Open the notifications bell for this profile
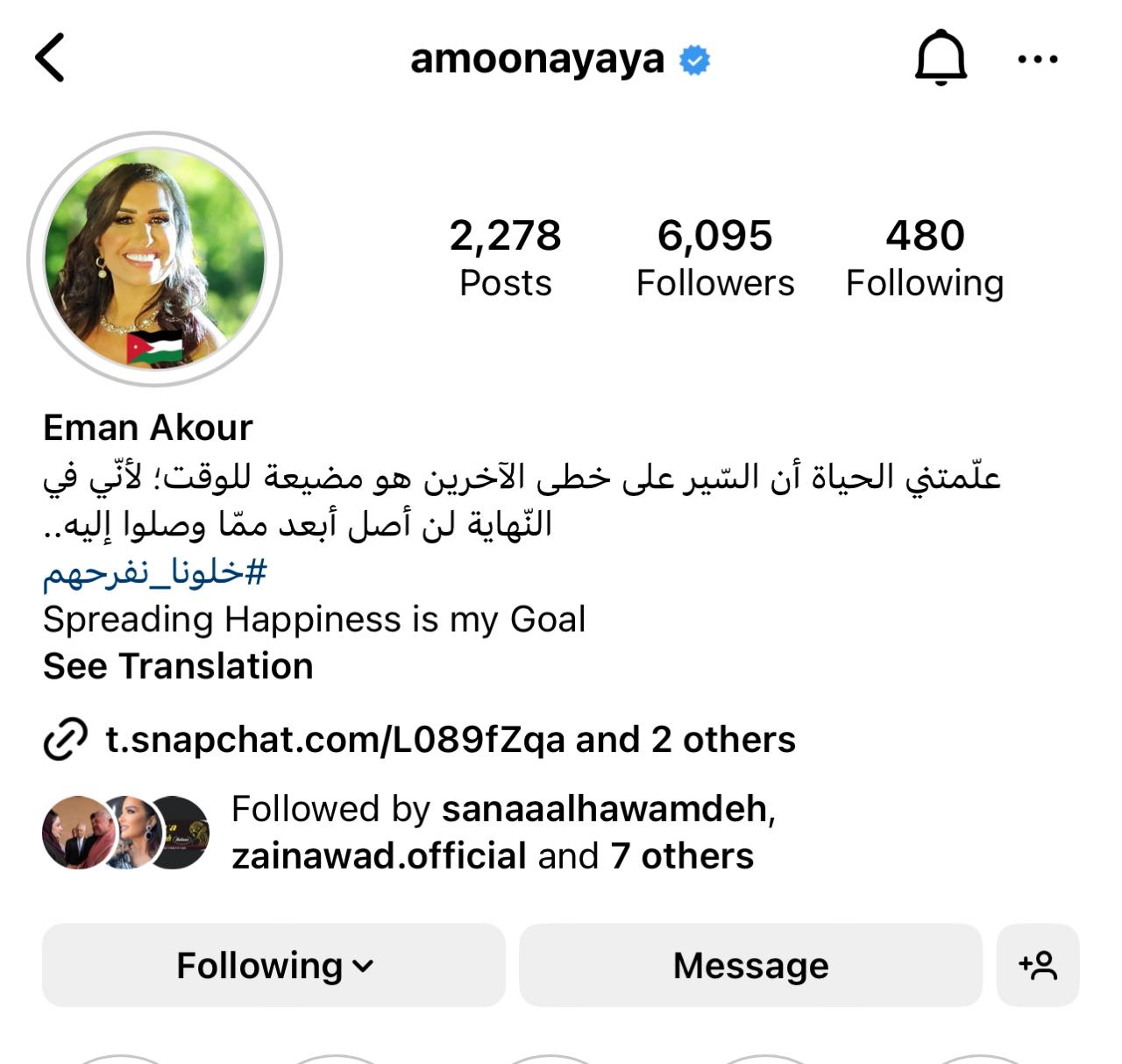Screen dimensions: 1122x1064 coord(941,58)
